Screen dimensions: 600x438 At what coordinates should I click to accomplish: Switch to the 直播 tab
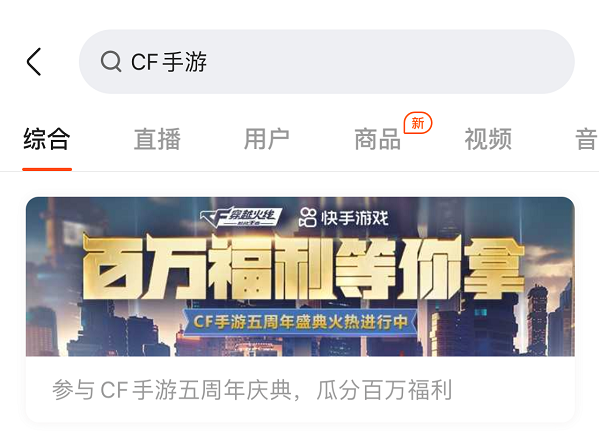157,139
